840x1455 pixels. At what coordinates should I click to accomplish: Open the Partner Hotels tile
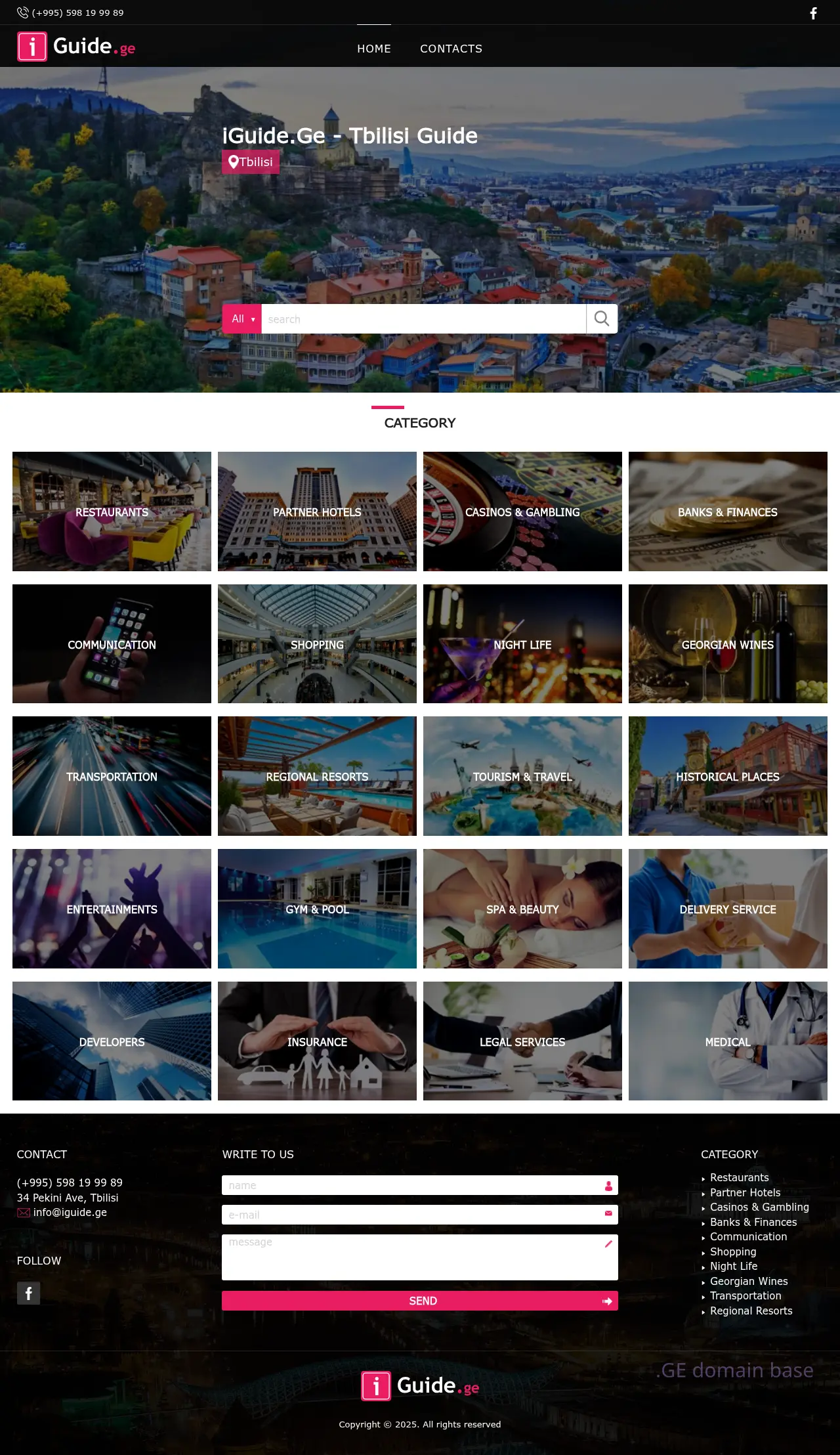[x=317, y=511]
